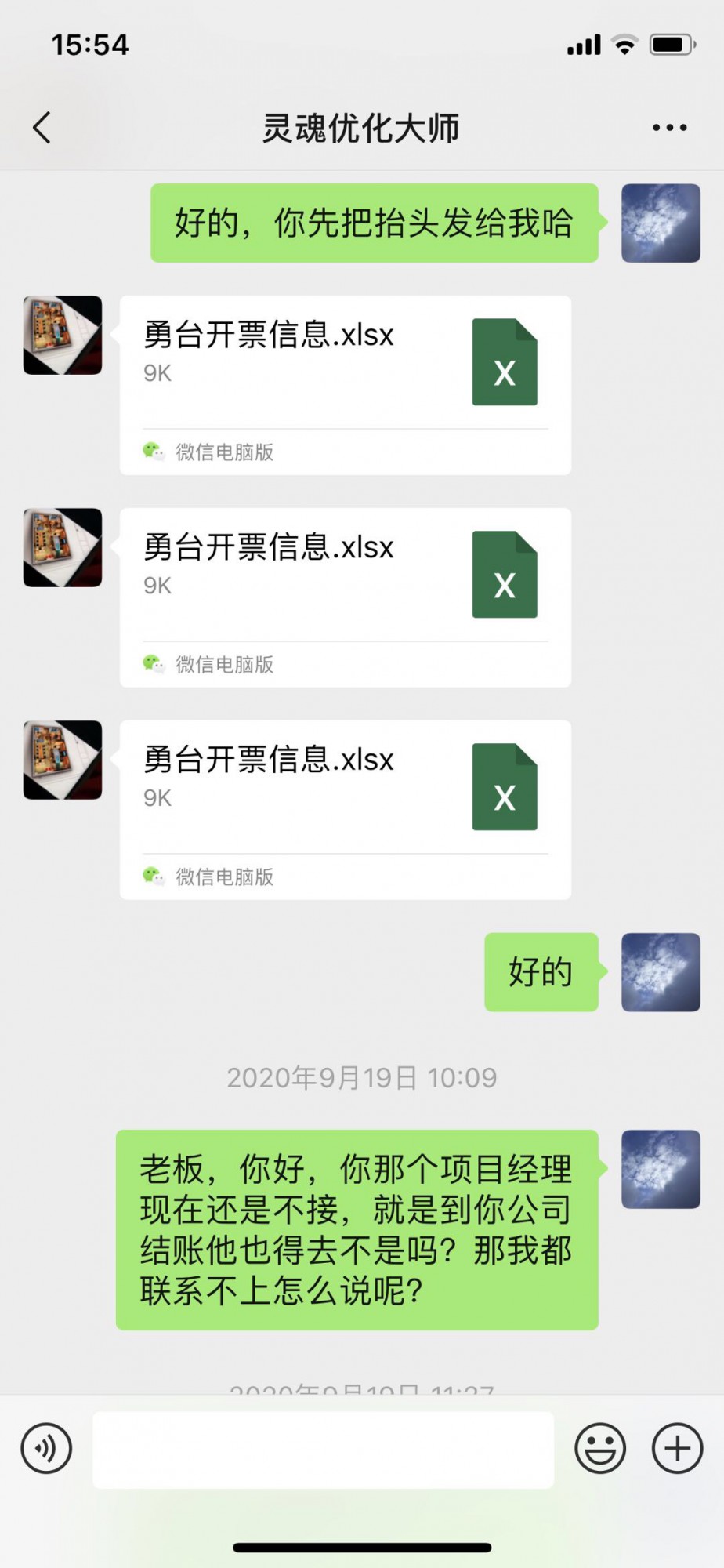Open the emoji sticker panel
724x1568 pixels.
(x=600, y=1448)
